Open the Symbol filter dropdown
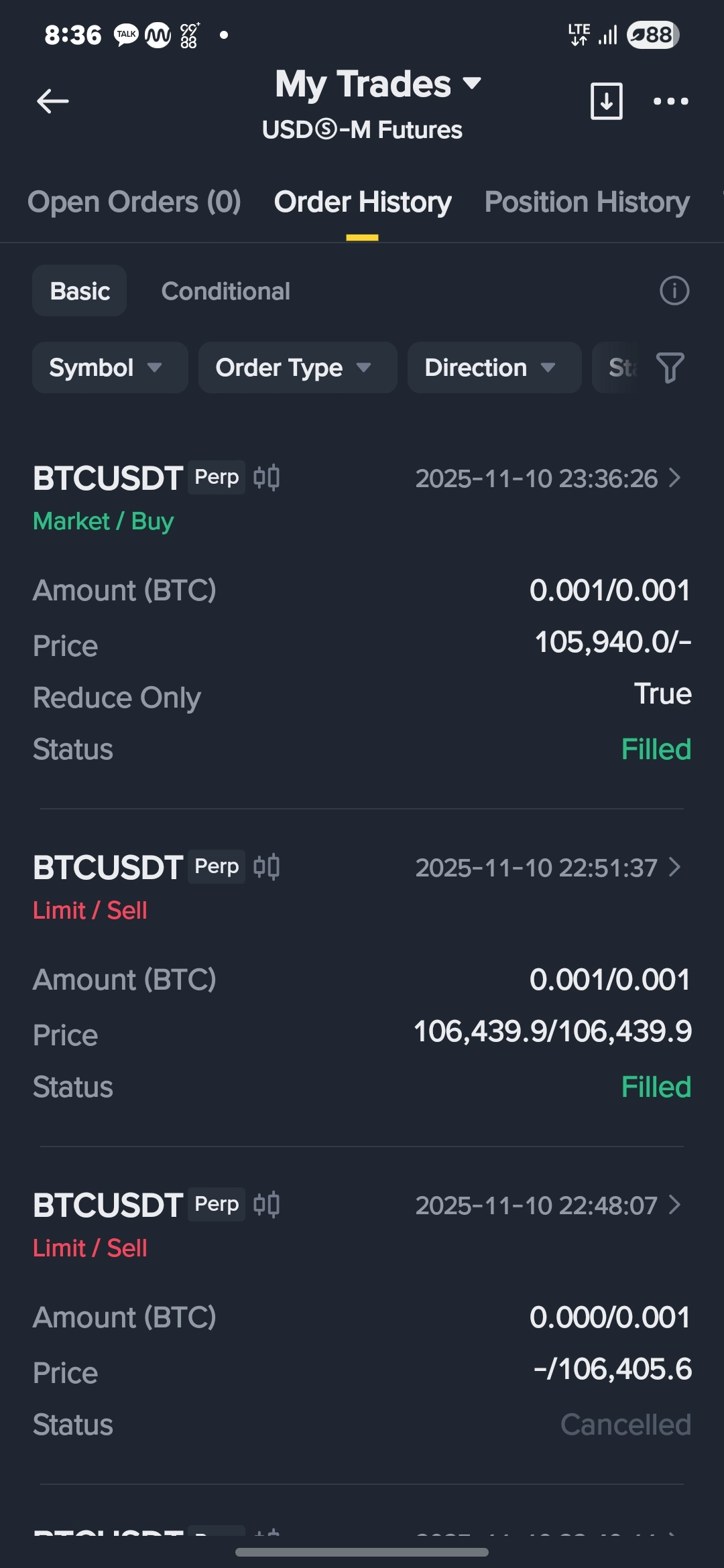724x1568 pixels. 109,367
